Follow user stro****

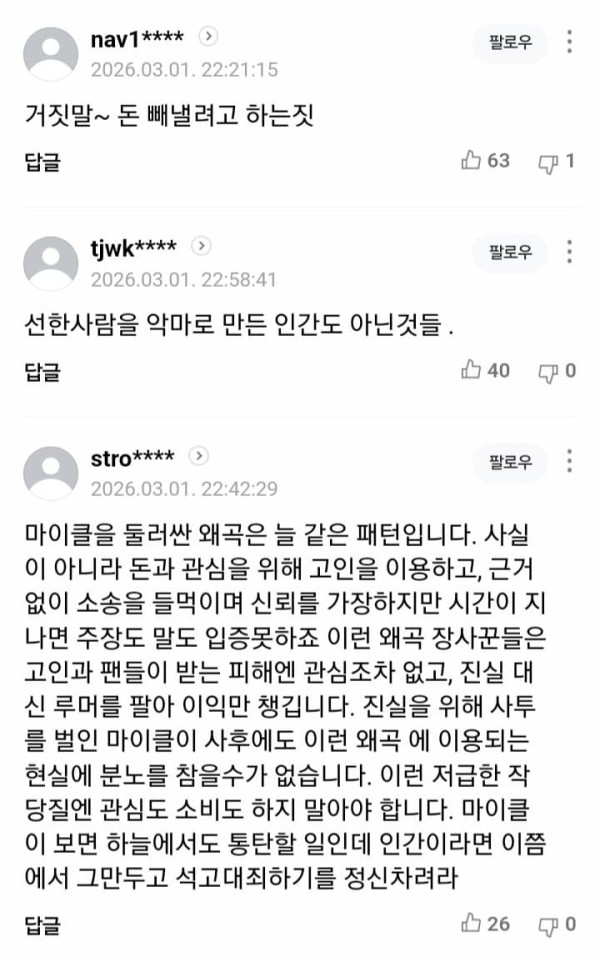tap(510, 462)
